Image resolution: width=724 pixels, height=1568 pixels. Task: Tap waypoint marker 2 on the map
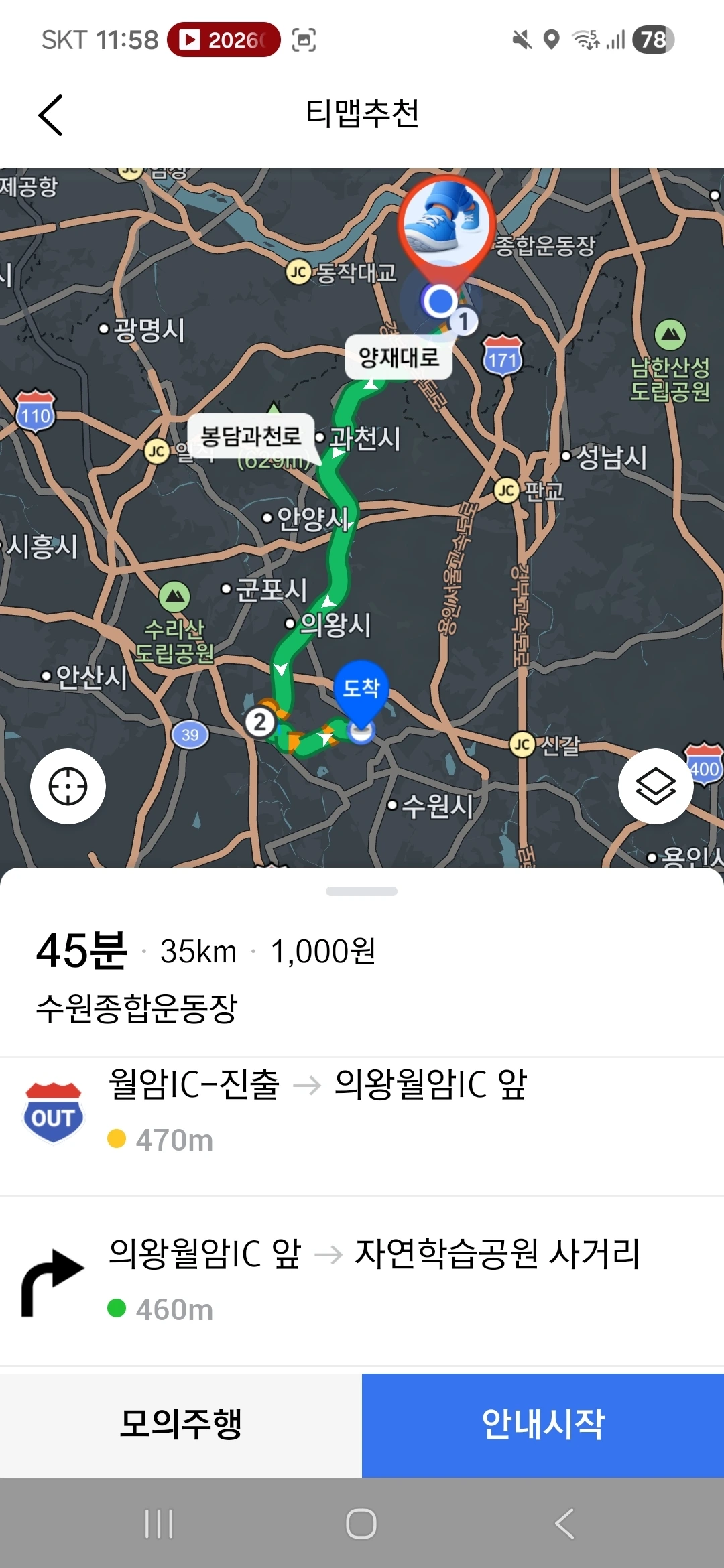(x=259, y=722)
